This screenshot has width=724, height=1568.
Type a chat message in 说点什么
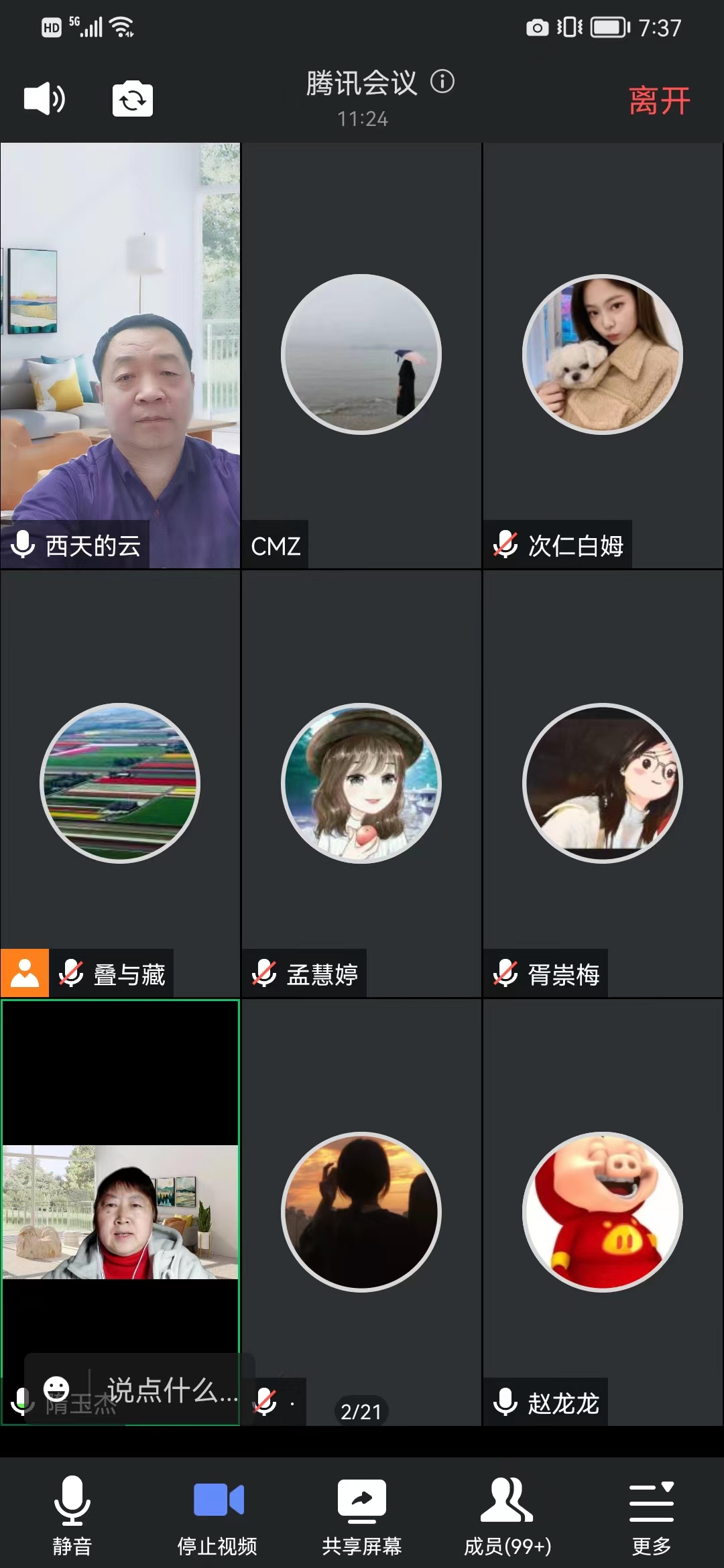tap(172, 1390)
